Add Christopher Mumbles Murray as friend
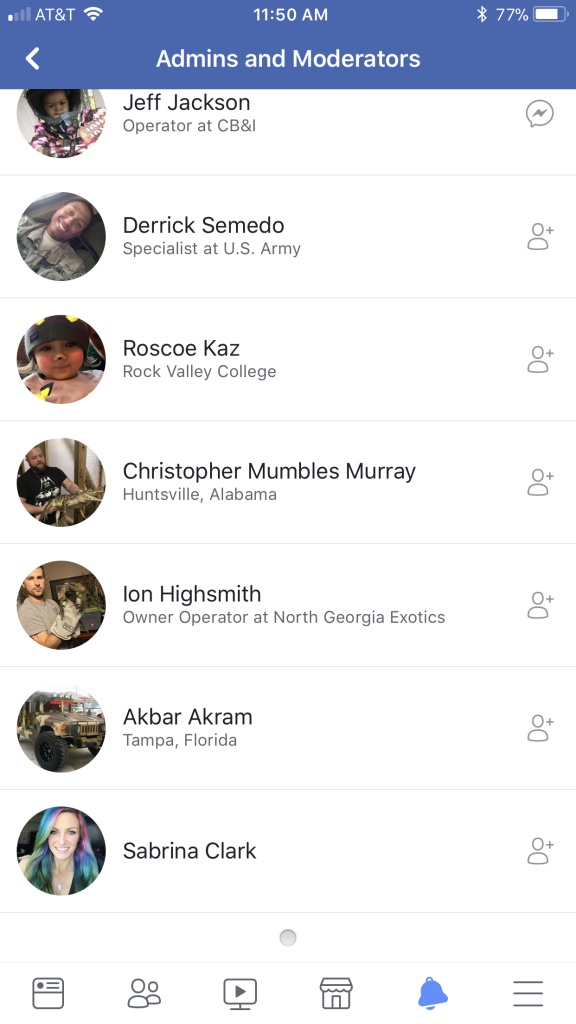 pos(540,482)
